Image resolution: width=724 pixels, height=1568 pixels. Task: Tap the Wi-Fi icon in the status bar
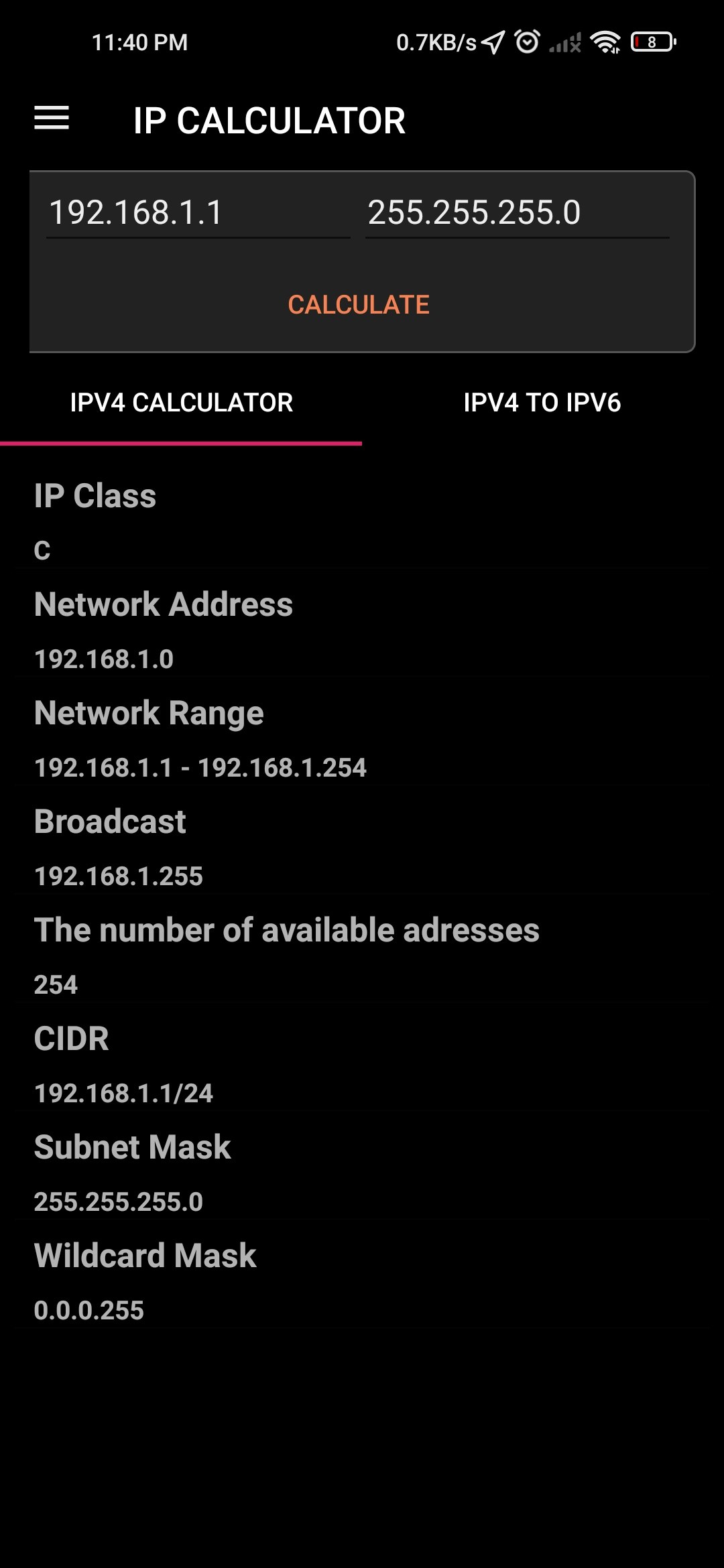coord(607,42)
